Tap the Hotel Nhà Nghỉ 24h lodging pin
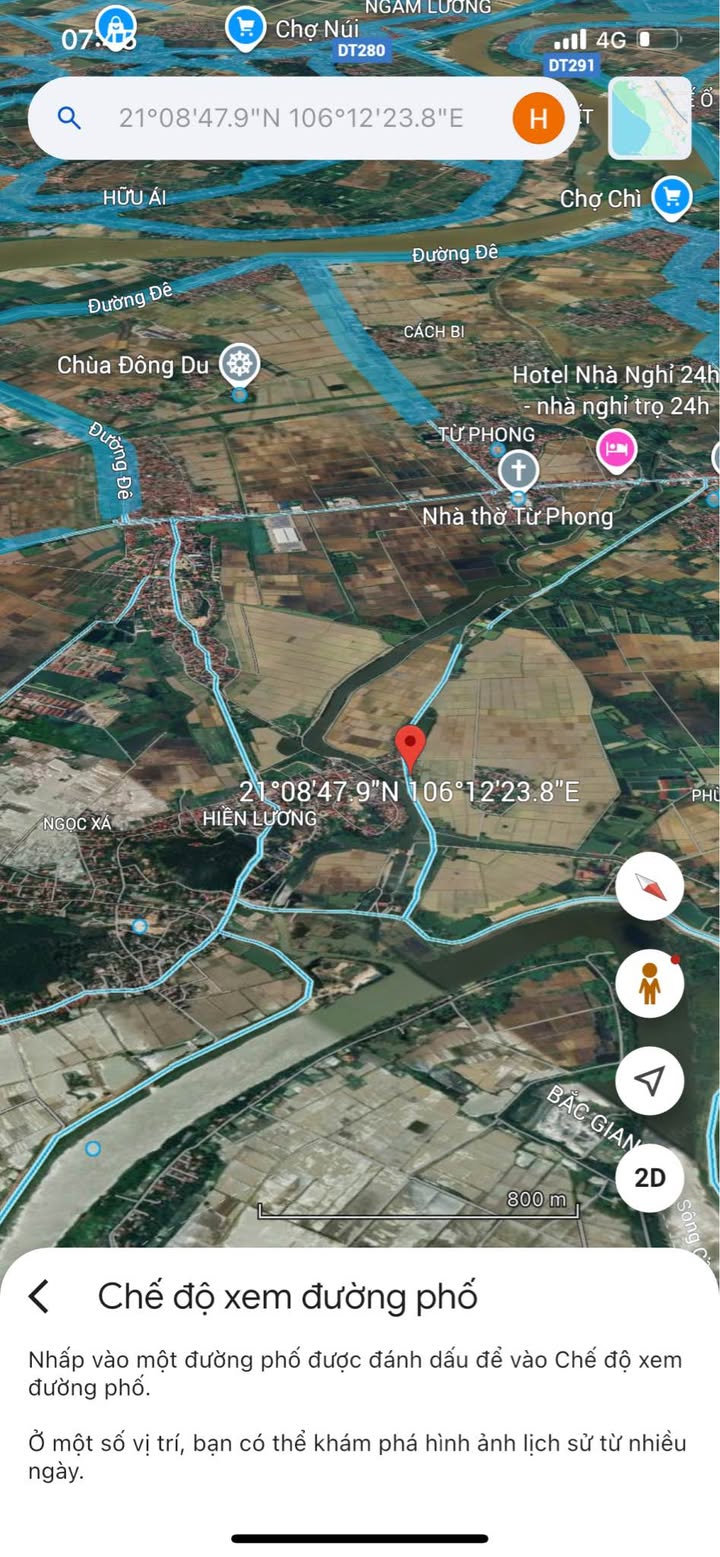This screenshot has width=720, height=1557. click(x=616, y=447)
